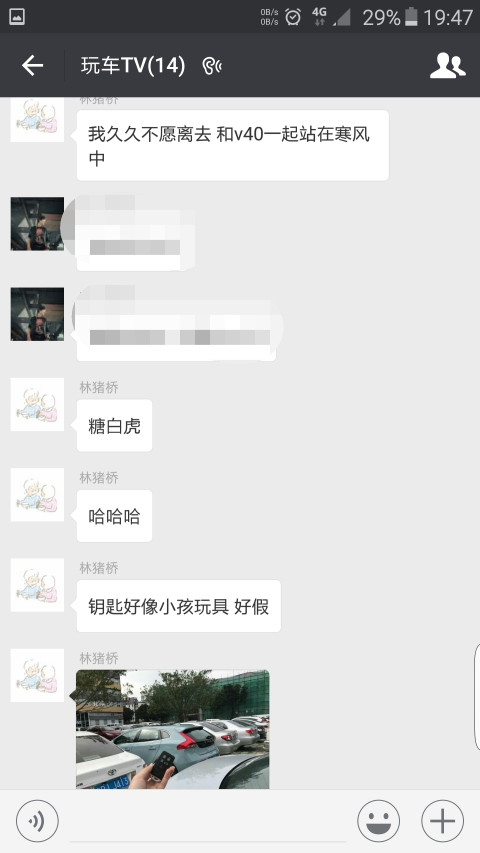Open the plus attachments menu

point(442,821)
